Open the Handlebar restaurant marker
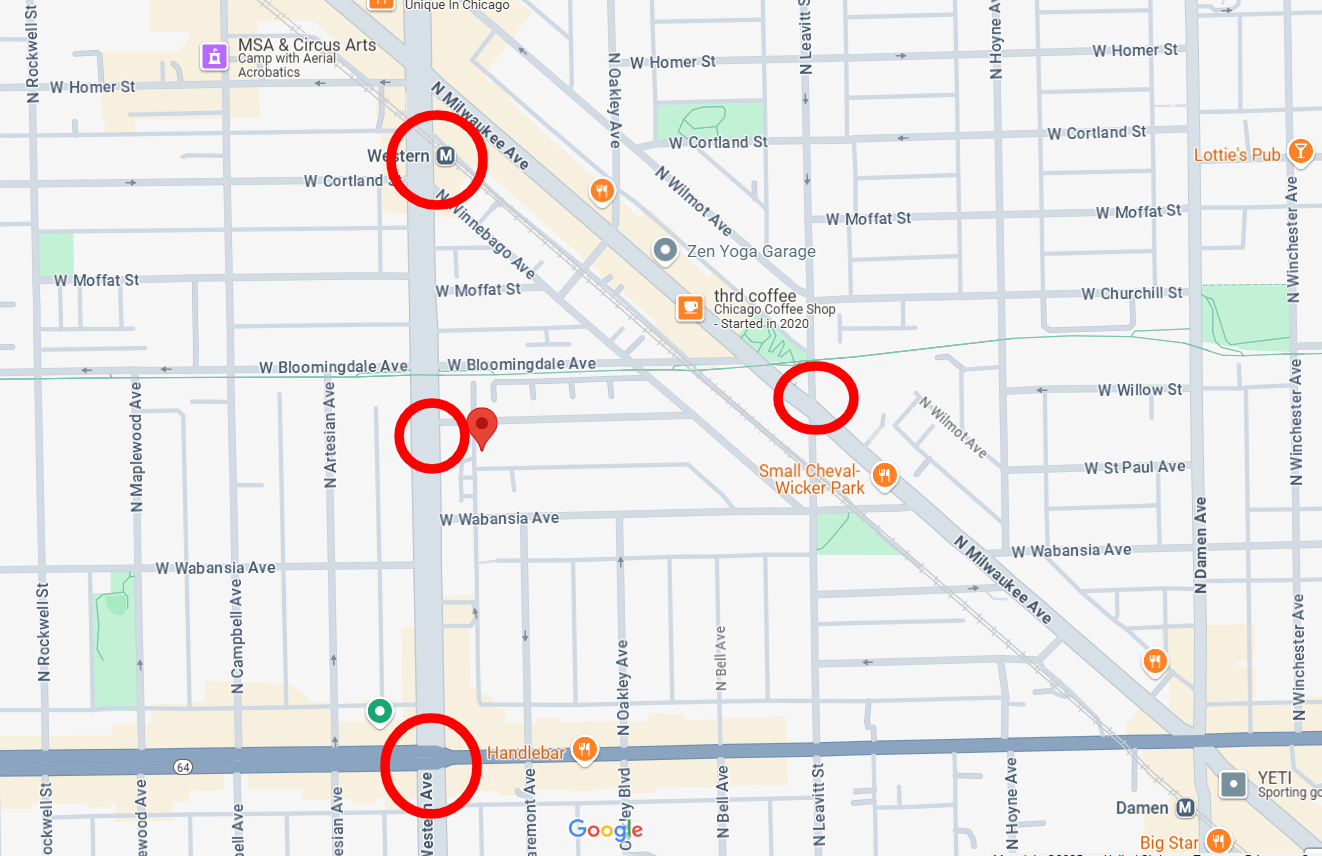This screenshot has height=856, width=1322. 585,749
